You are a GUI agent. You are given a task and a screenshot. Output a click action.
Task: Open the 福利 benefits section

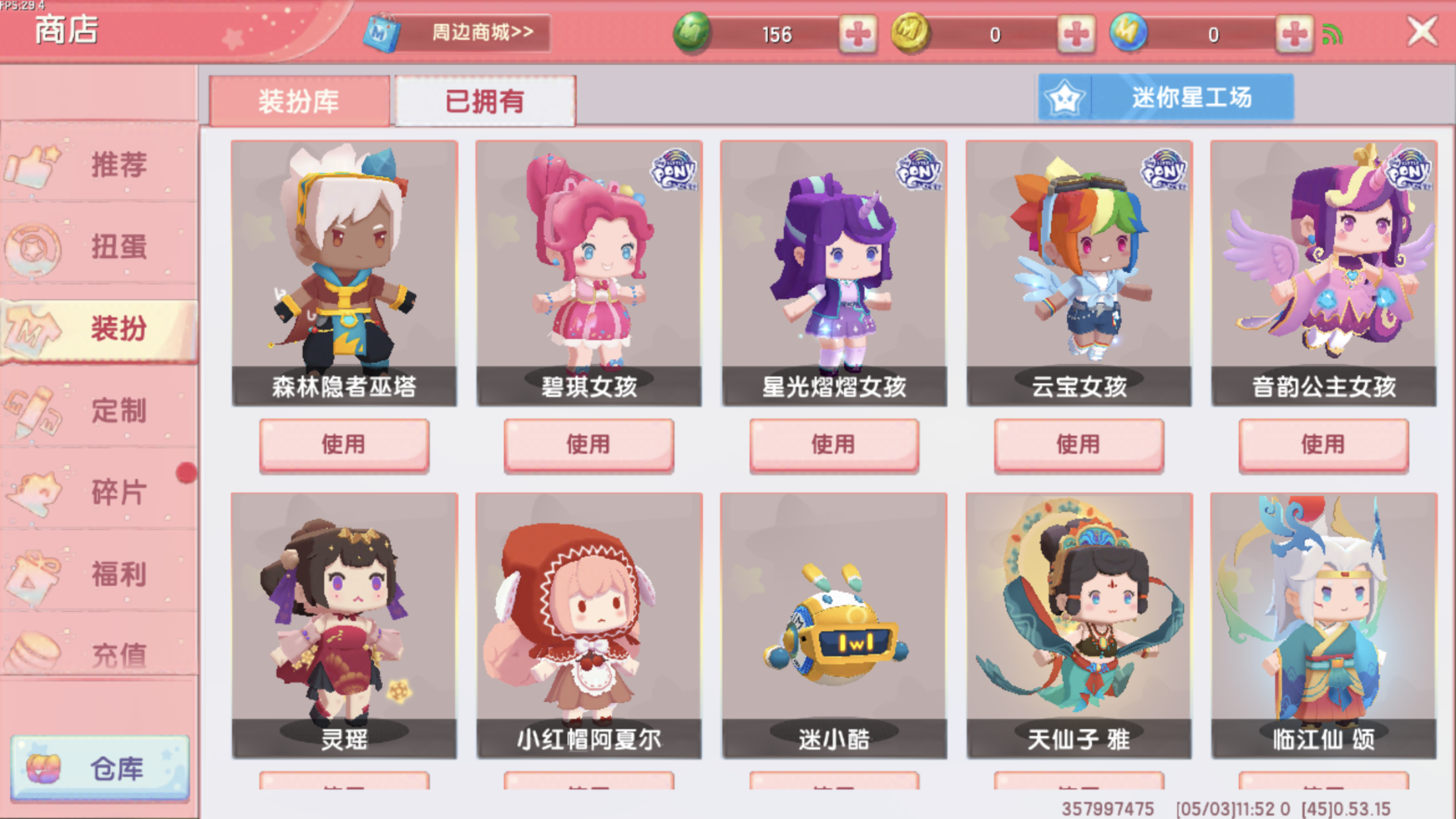pyautogui.click(x=99, y=574)
